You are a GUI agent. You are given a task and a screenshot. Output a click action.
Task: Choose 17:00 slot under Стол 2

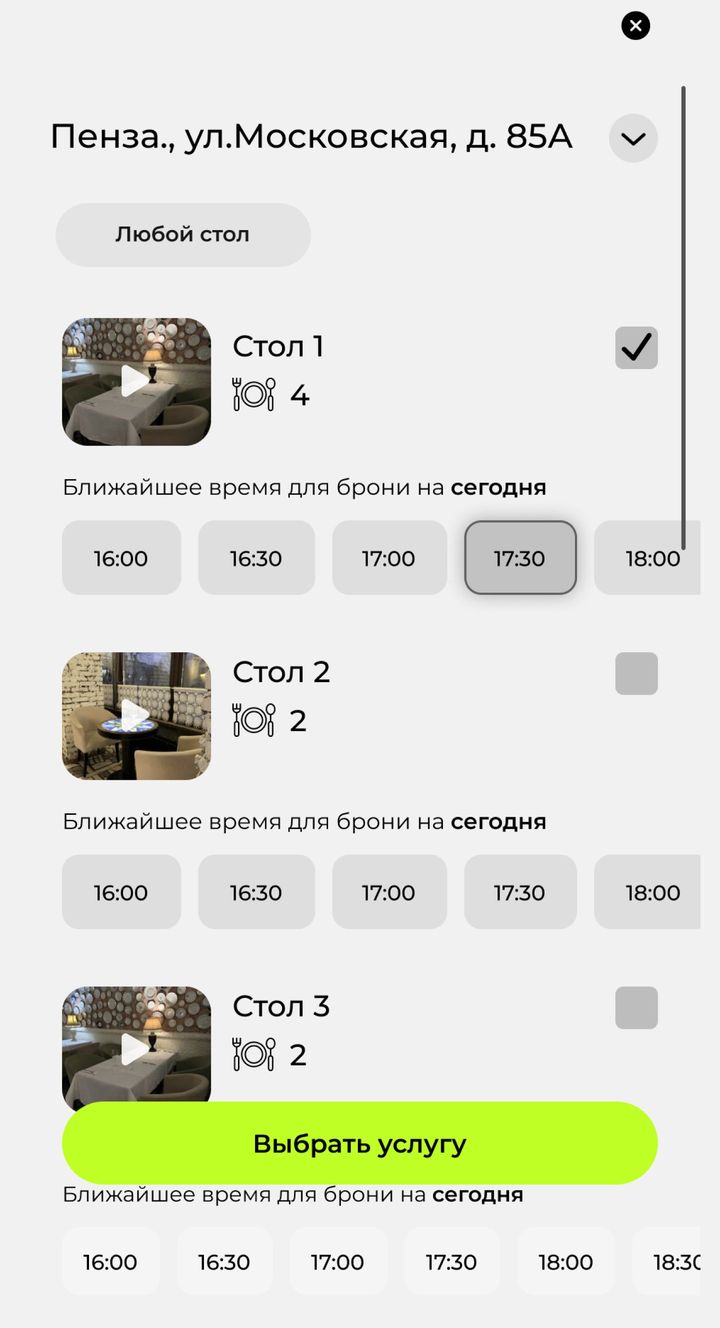tap(389, 892)
